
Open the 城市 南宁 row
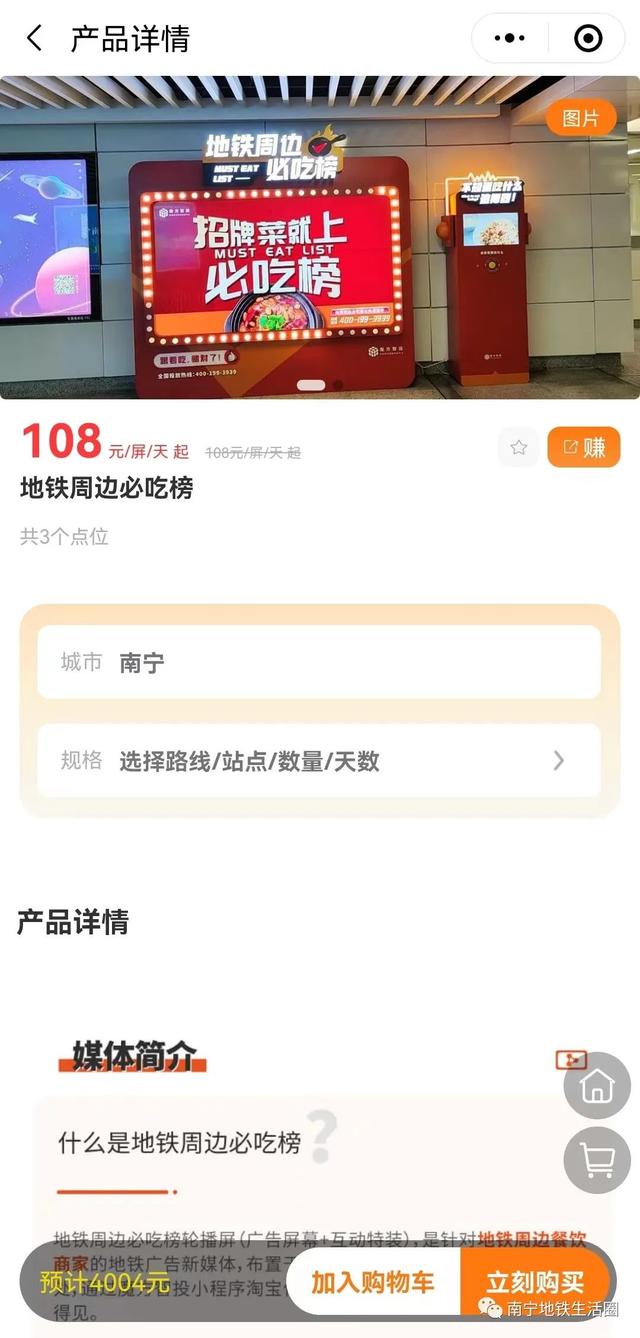[319, 662]
